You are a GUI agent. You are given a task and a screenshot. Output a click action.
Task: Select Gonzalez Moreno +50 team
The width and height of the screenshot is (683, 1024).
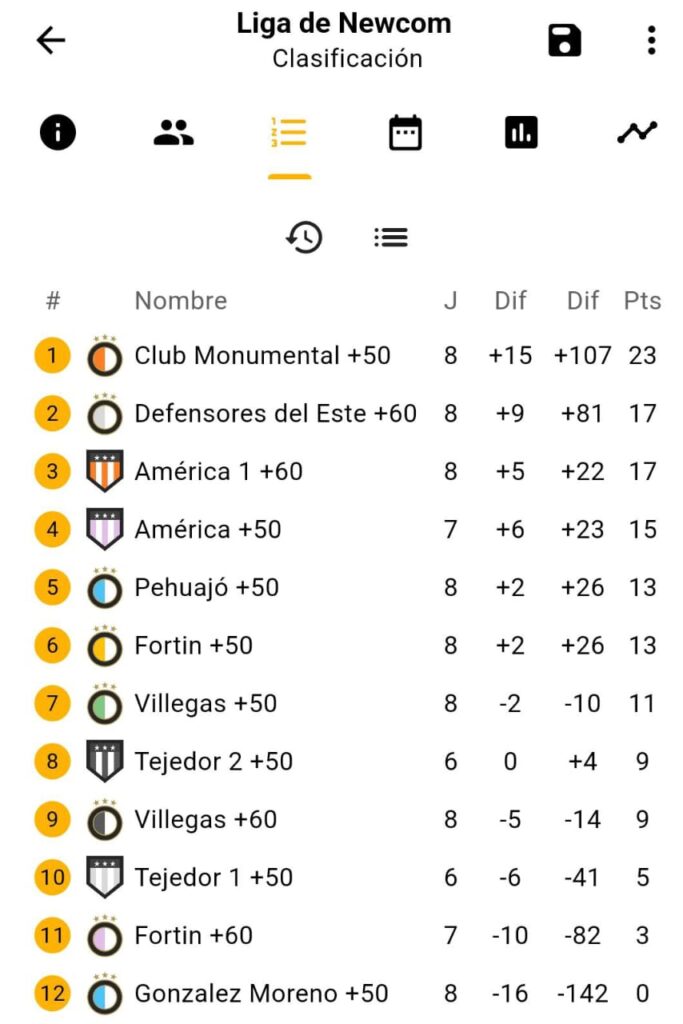click(x=261, y=994)
